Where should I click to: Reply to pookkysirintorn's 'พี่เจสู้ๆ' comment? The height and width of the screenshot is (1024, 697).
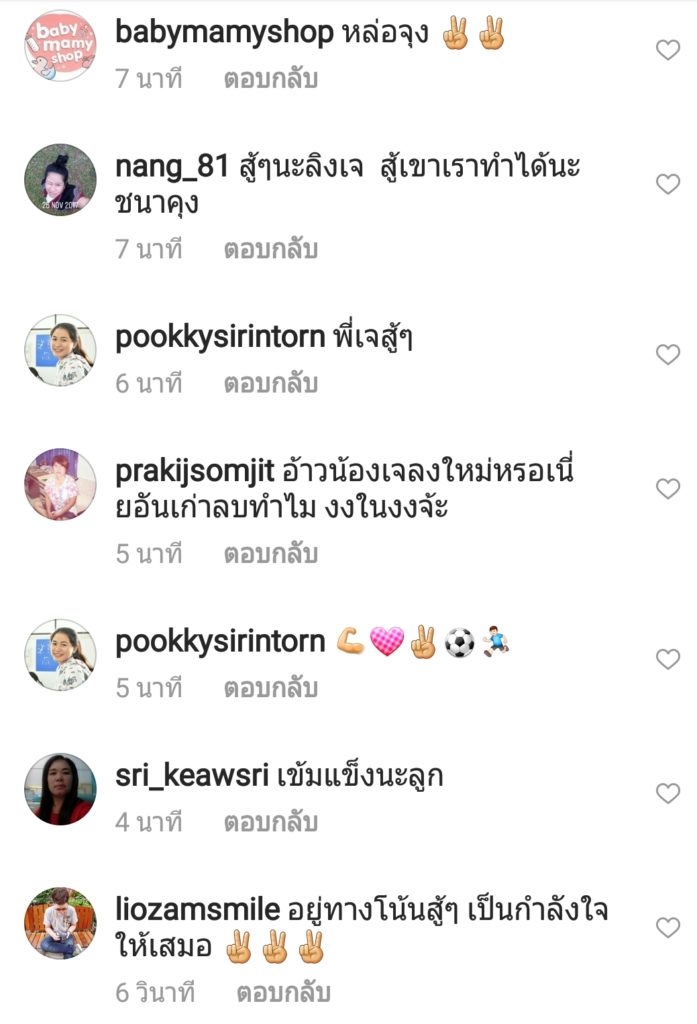tap(270, 383)
